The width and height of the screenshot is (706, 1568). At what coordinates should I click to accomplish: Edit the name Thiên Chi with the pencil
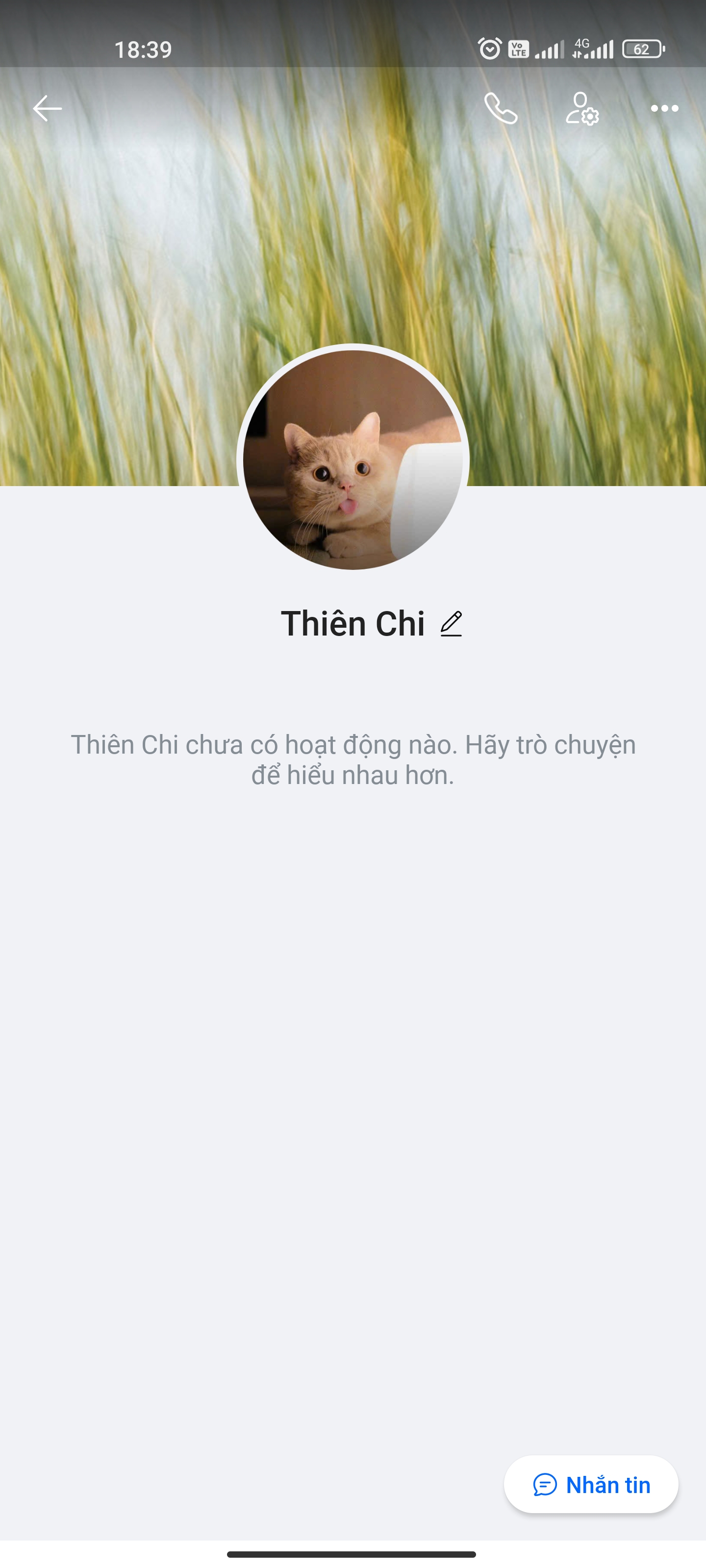[452, 624]
